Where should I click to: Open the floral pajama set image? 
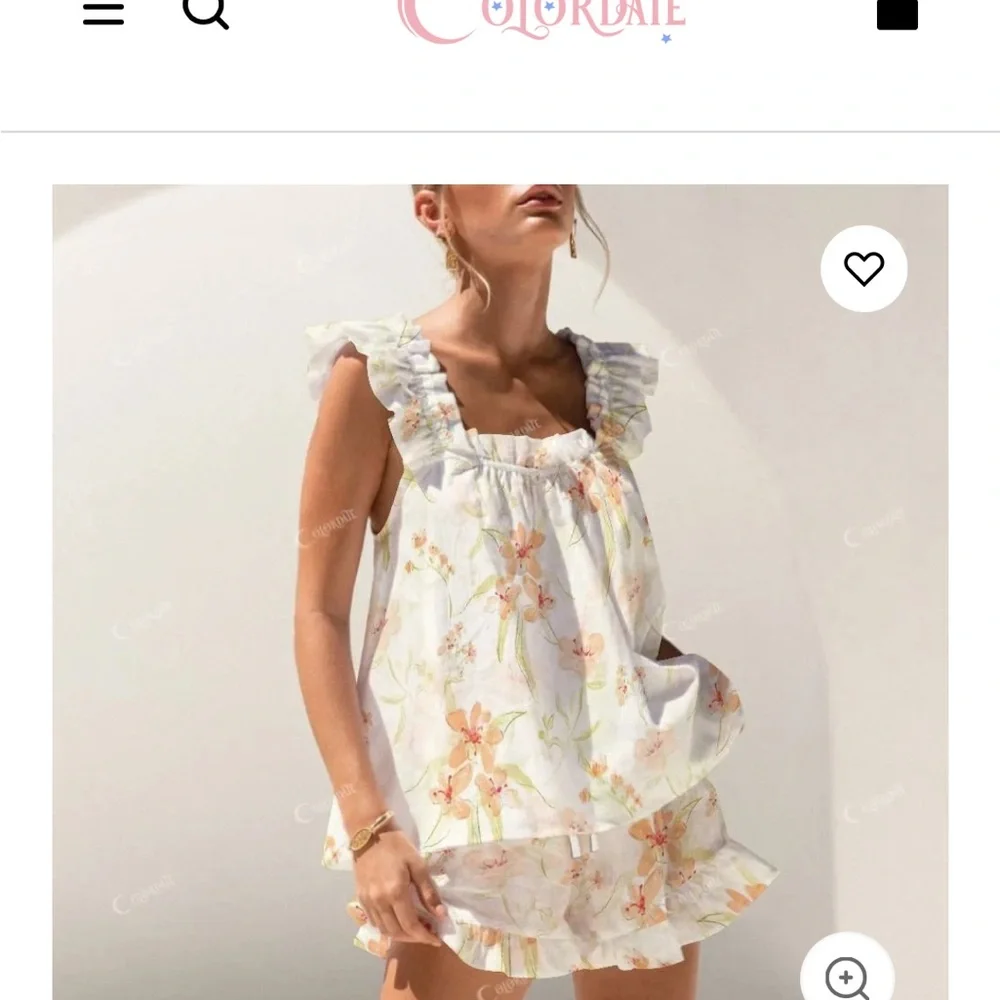[x=500, y=600]
